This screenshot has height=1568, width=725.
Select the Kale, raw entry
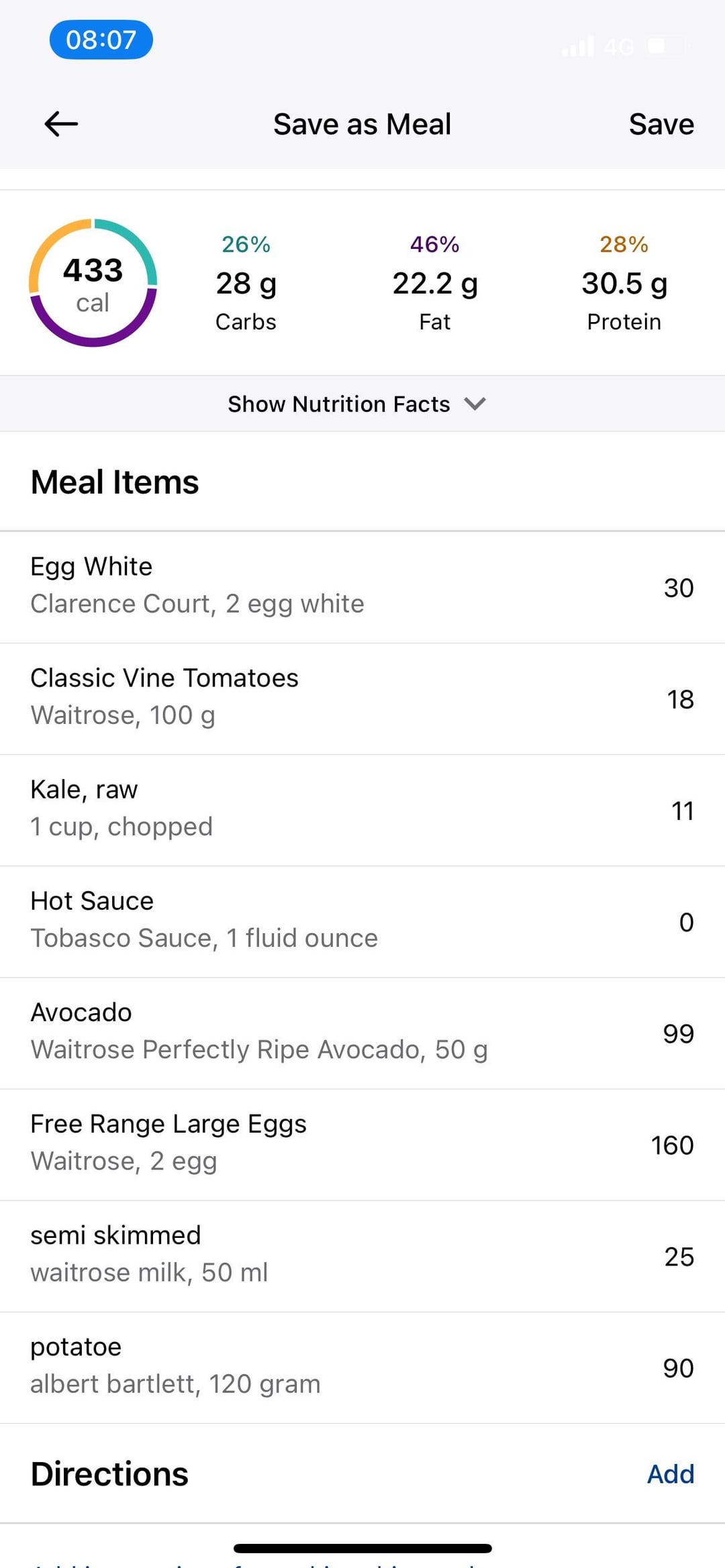pos(362,811)
